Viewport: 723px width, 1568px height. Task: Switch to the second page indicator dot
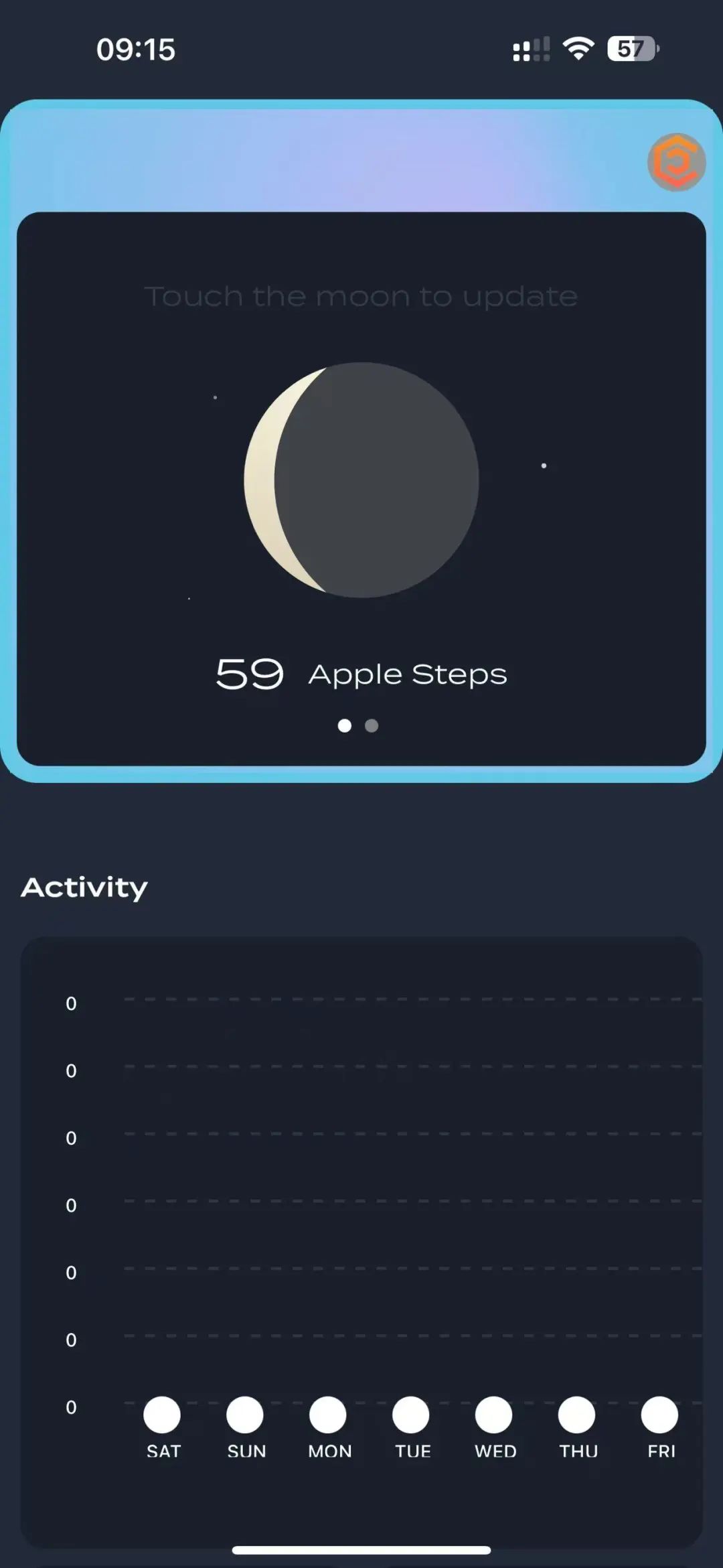(372, 726)
